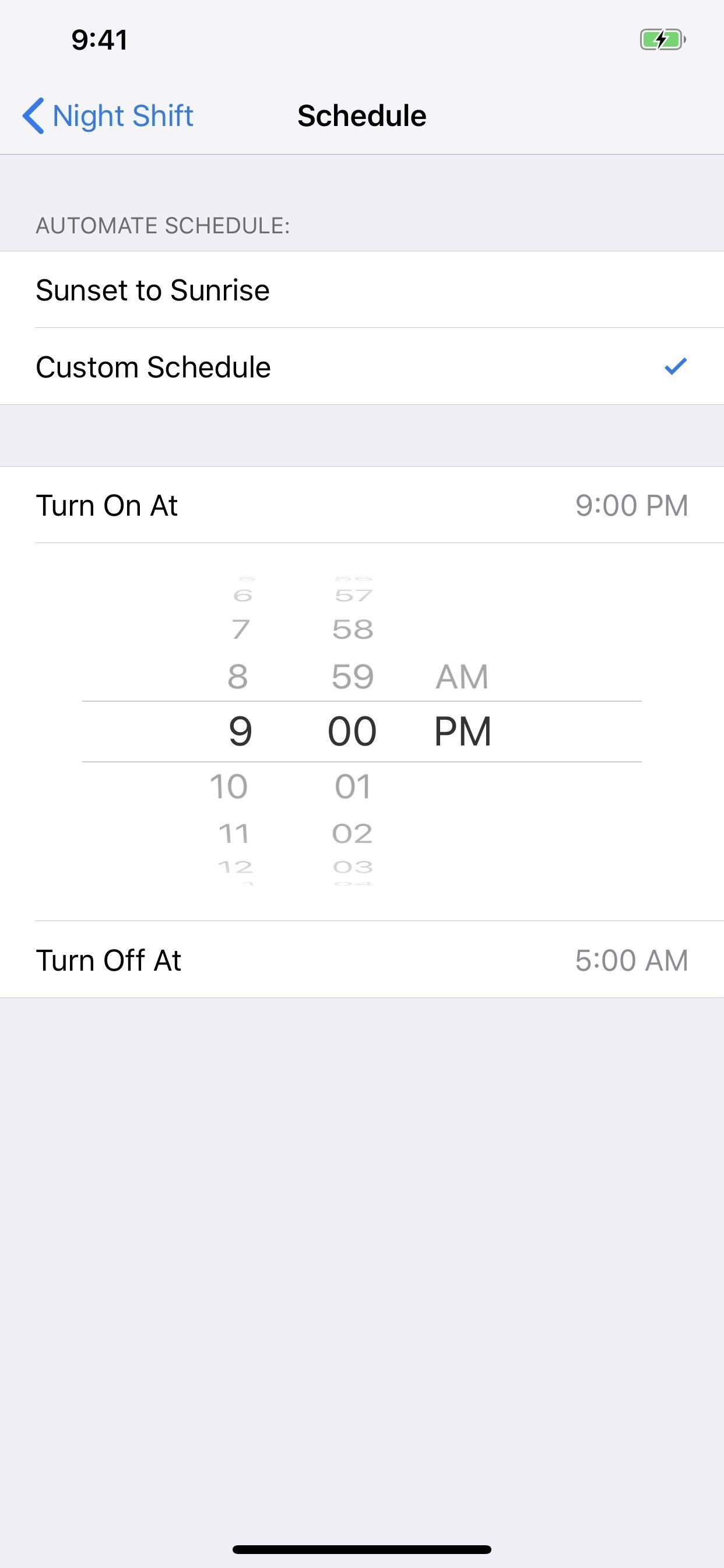Choose minute 59 on the minutes wheel
The width and height of the screenshot is (724, 1568).
[x=353, y=674]
